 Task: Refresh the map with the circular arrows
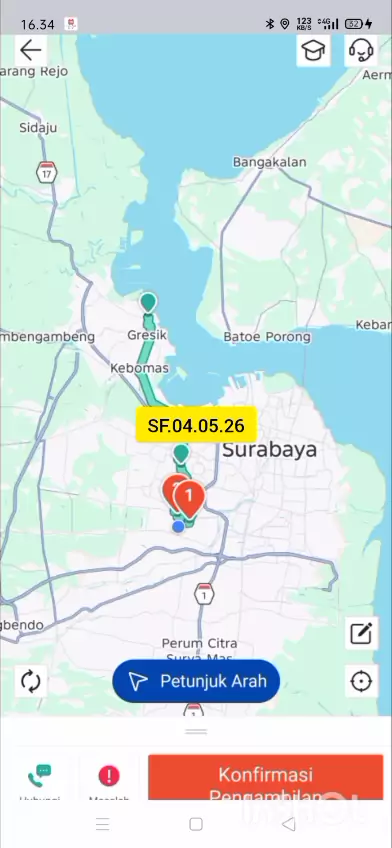[31, 681]
